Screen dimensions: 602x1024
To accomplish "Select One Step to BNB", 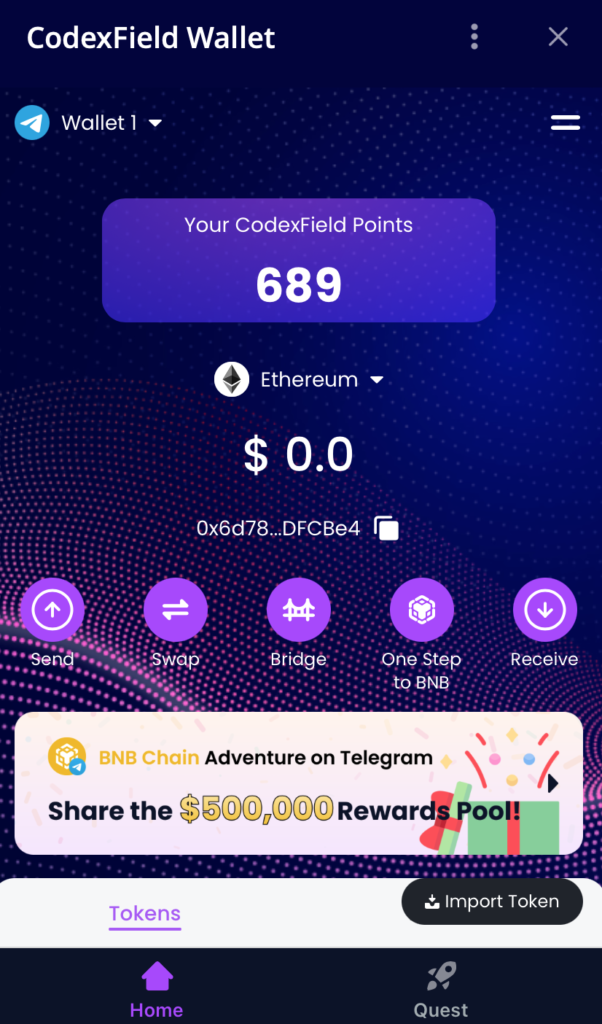I will (x=421, y=610).
